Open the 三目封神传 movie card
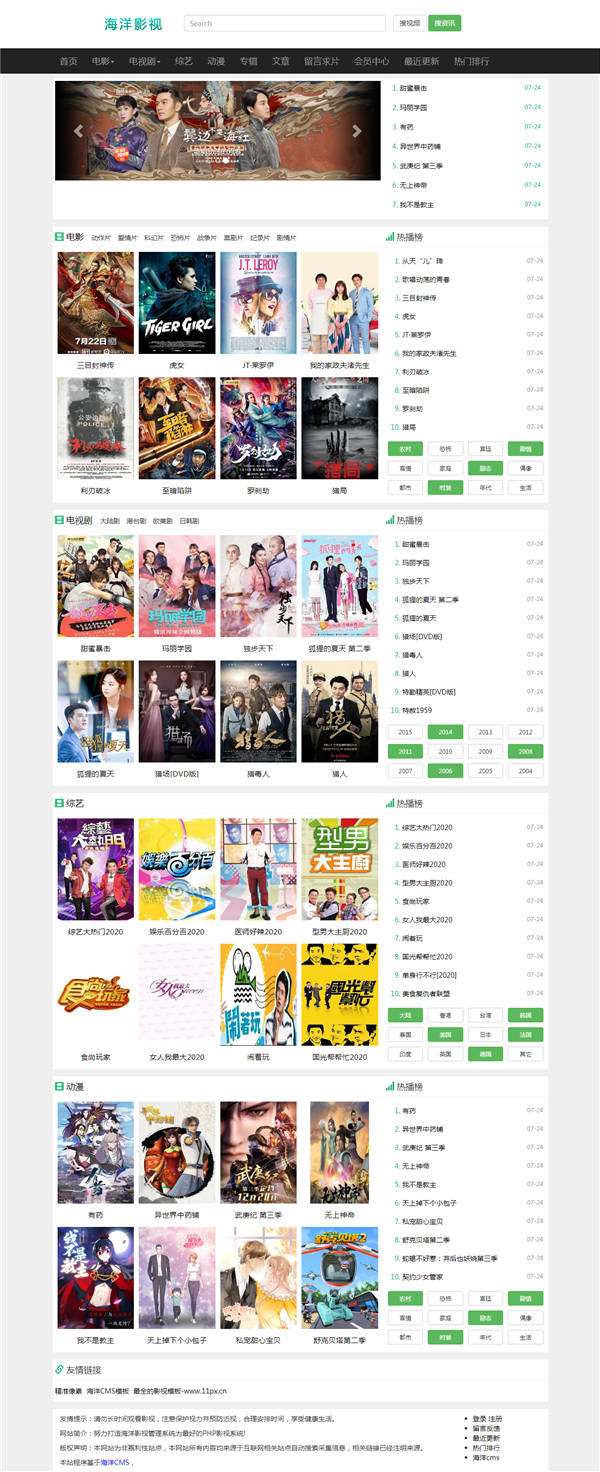The height and width of the screenshot is (1472, 600). click(x=95, y=303)
